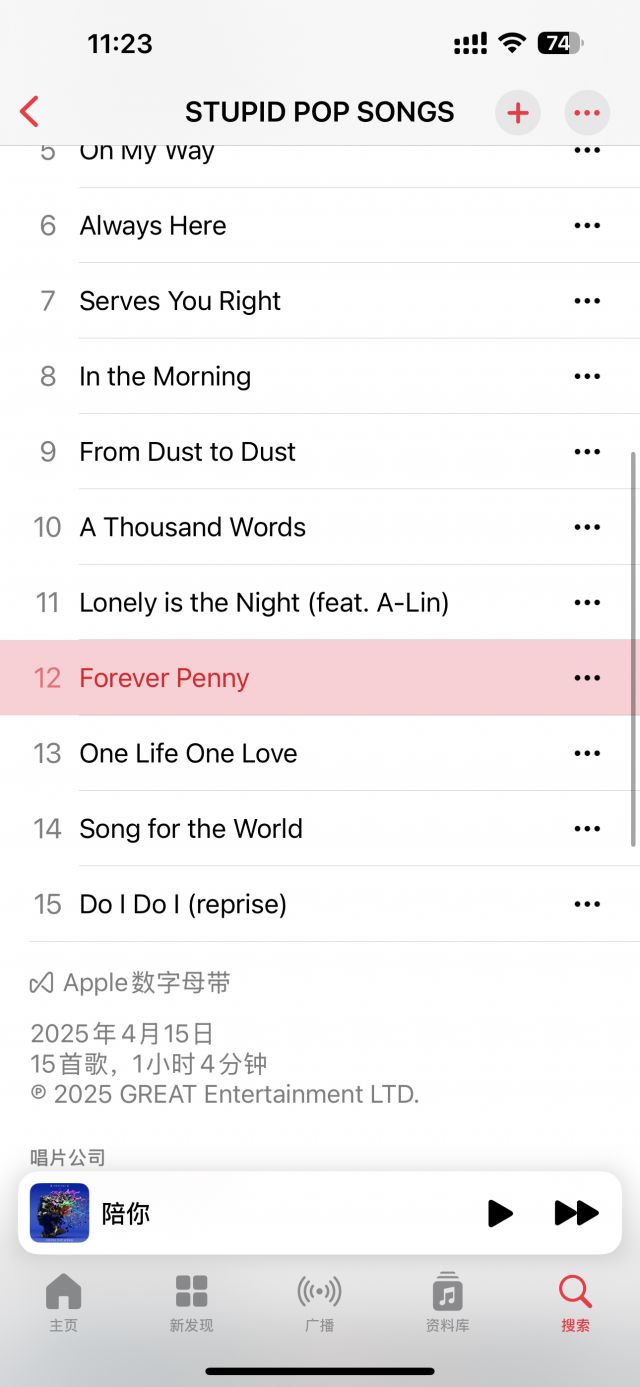
Task: Switch to the 主页 tab
Action: pyautogui.click(x=63, y=1303)
